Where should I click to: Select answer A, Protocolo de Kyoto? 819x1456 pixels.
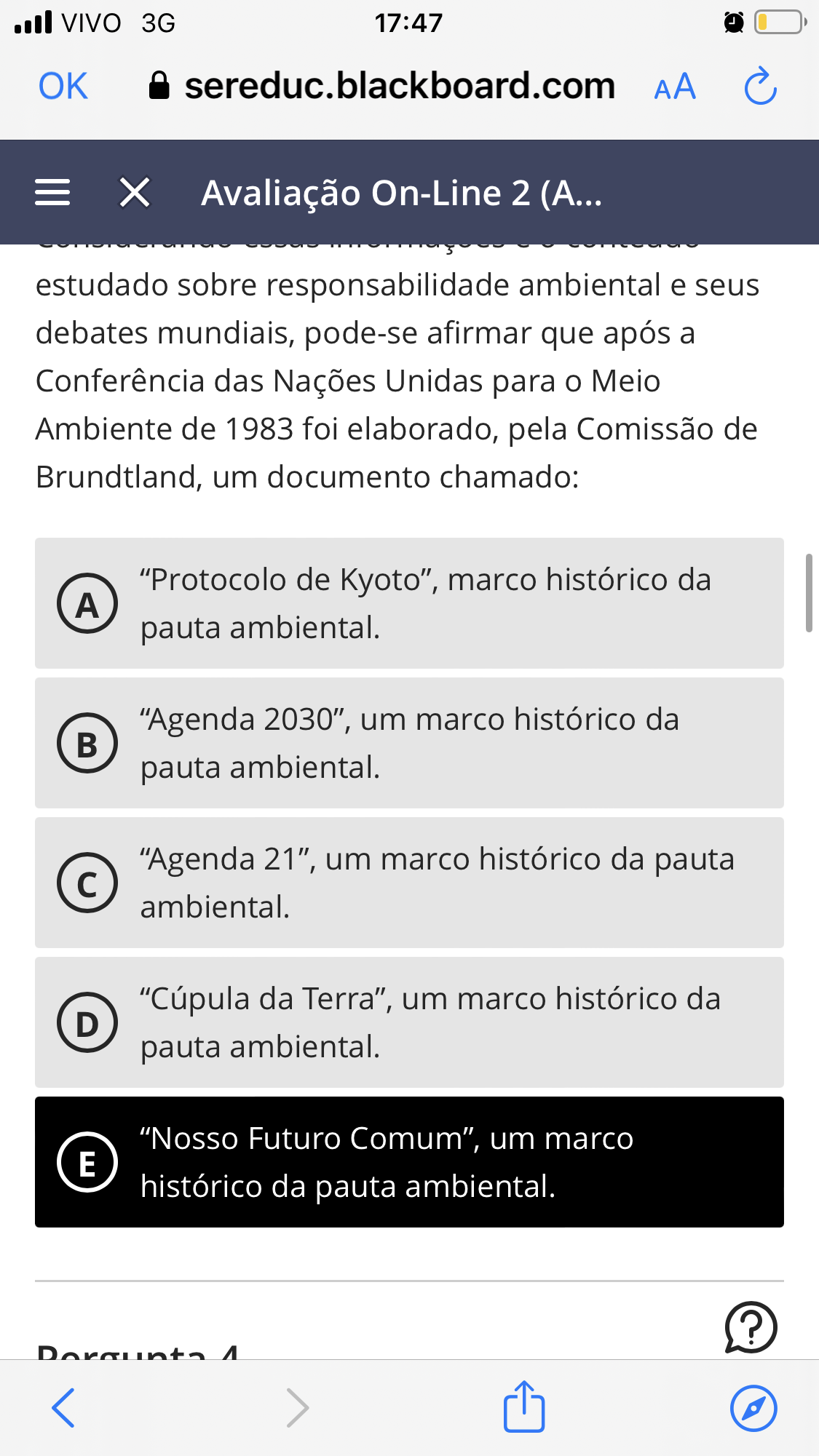pyautogui.click(x=409, y=603)
